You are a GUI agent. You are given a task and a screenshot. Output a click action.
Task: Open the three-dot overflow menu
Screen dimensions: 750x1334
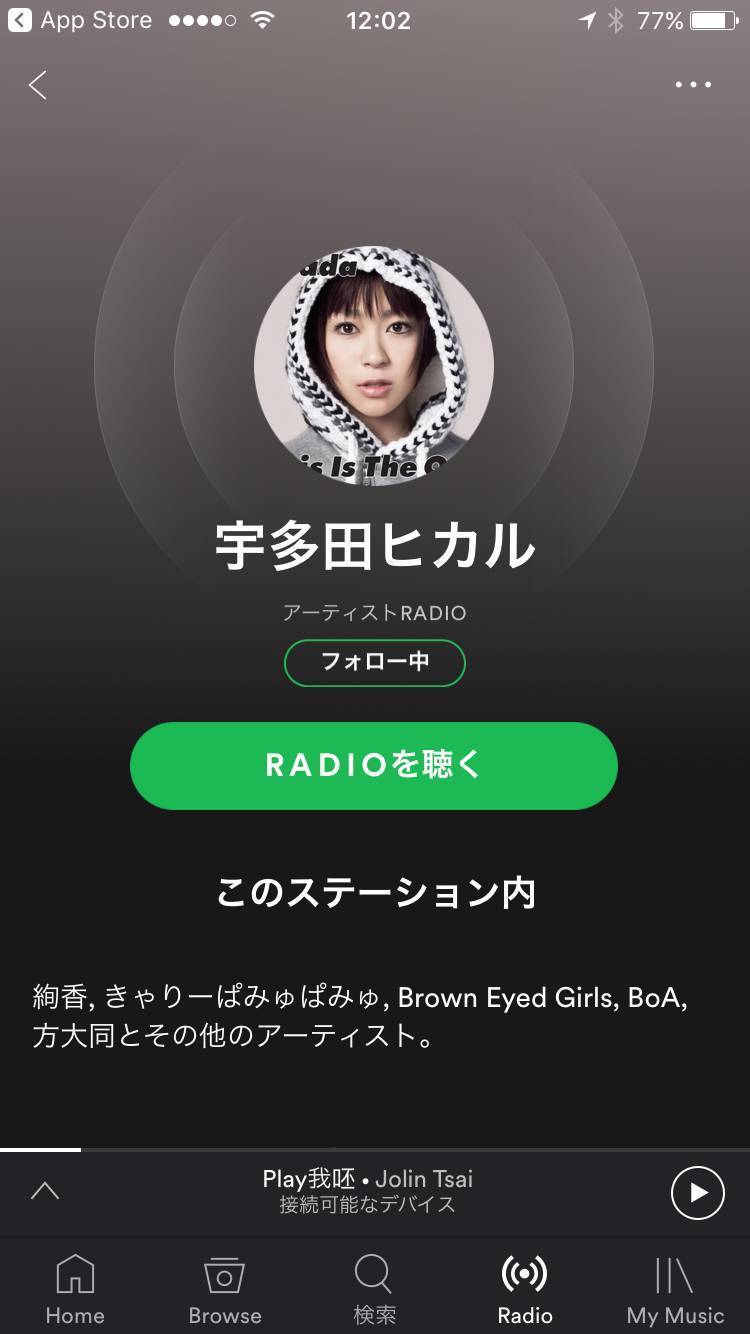693,85
